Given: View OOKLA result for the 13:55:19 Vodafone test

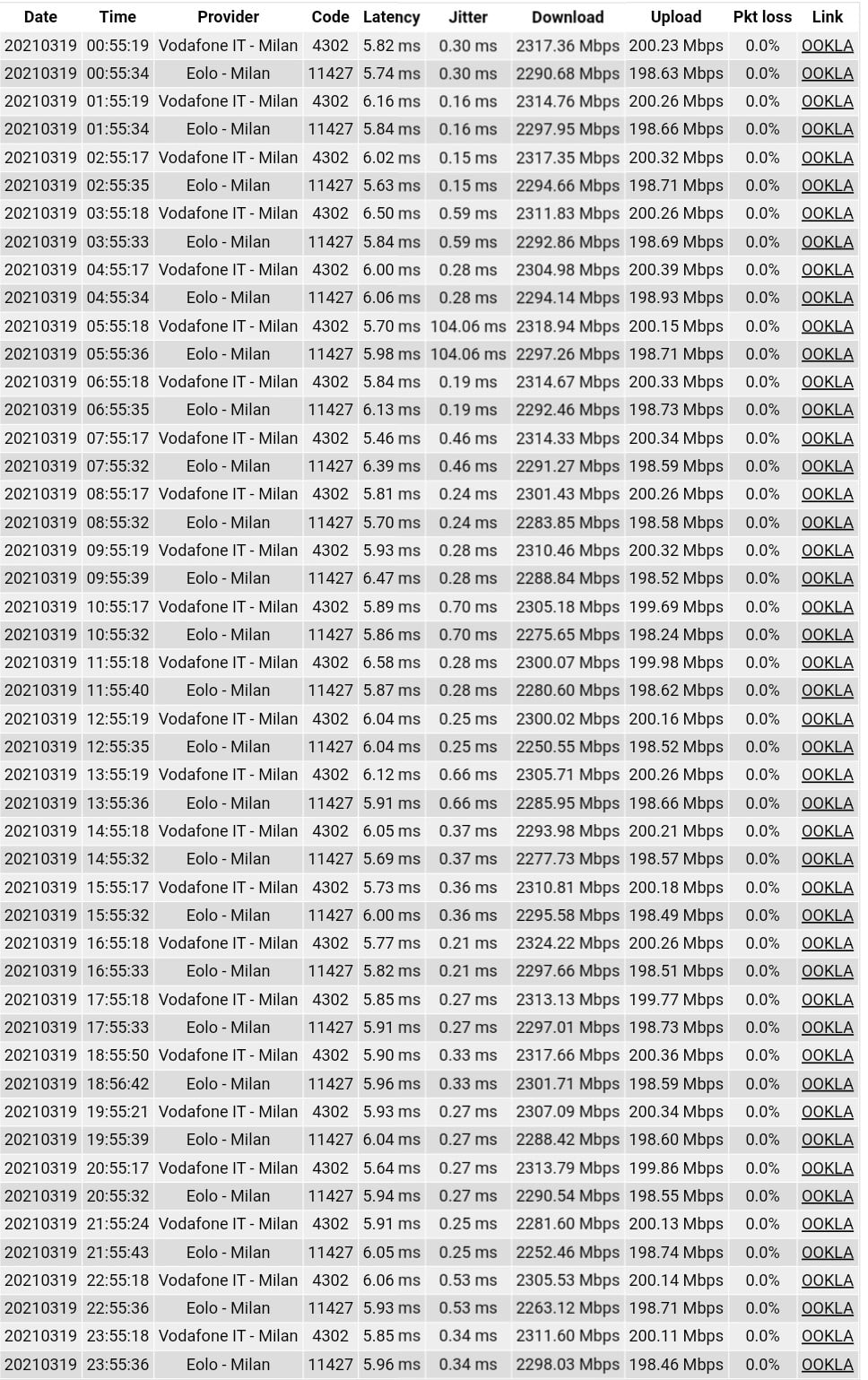Looking at the screenshot, I should click(827, 775).
